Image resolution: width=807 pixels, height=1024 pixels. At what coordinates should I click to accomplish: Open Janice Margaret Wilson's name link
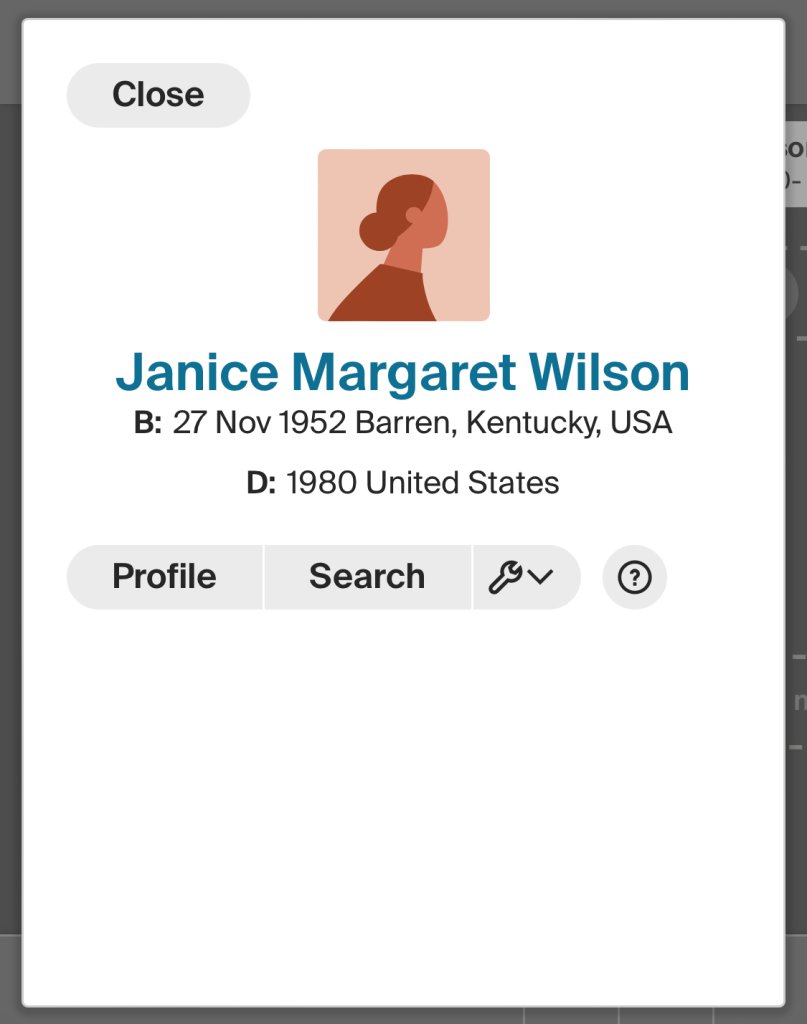(402, 372)
